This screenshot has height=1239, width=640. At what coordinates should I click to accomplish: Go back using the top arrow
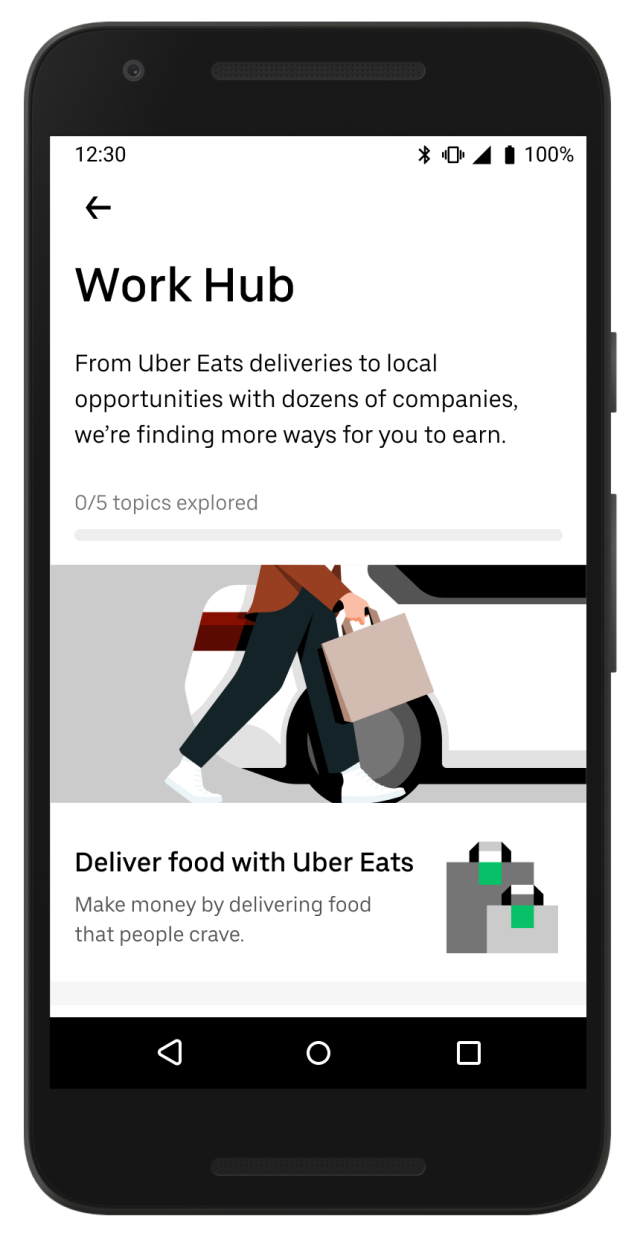click(x=98, y=208)
